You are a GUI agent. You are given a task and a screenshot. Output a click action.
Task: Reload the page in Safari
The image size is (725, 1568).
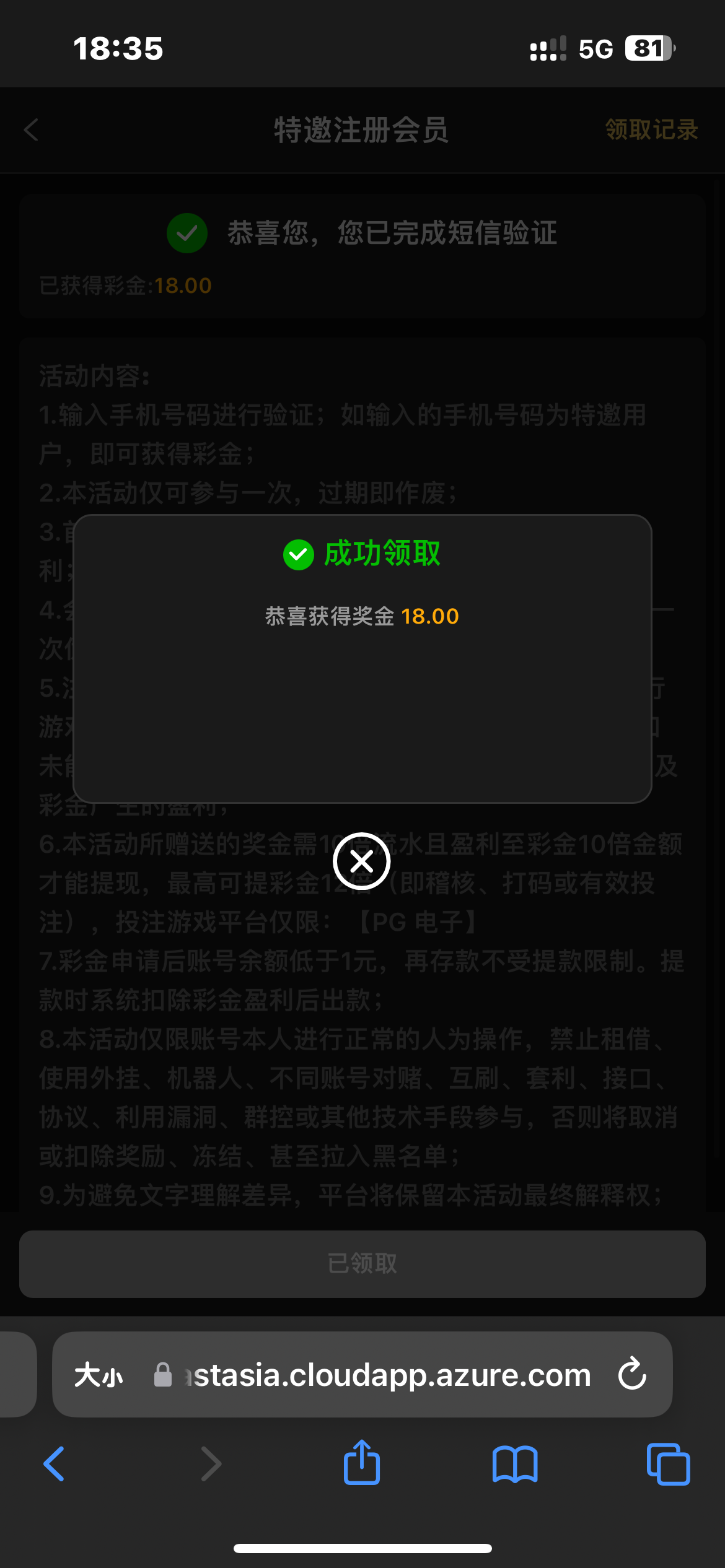tap(632, 1374)
